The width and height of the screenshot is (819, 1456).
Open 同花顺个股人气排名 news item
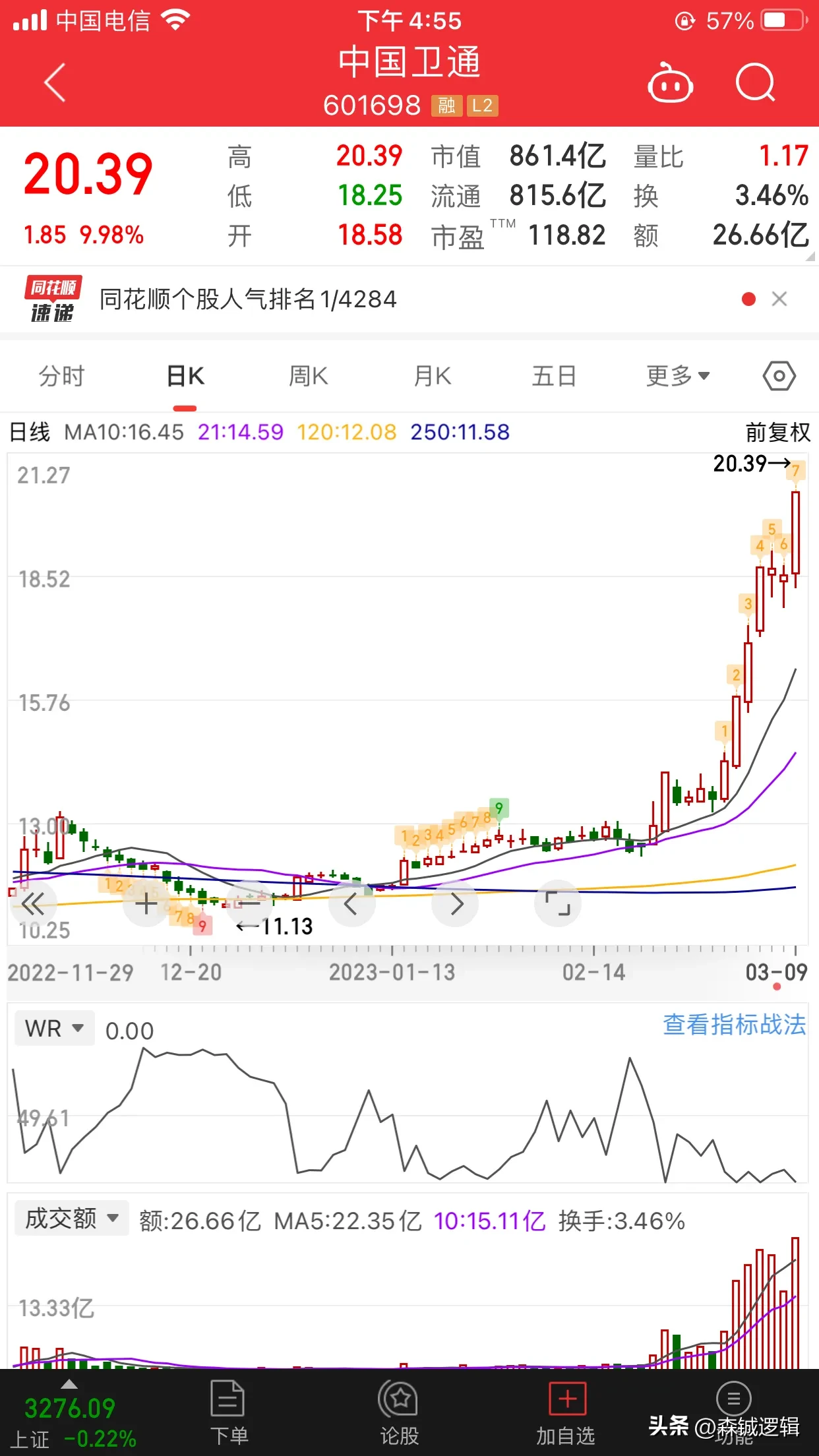pyautogui.click(x=248, y=299)
